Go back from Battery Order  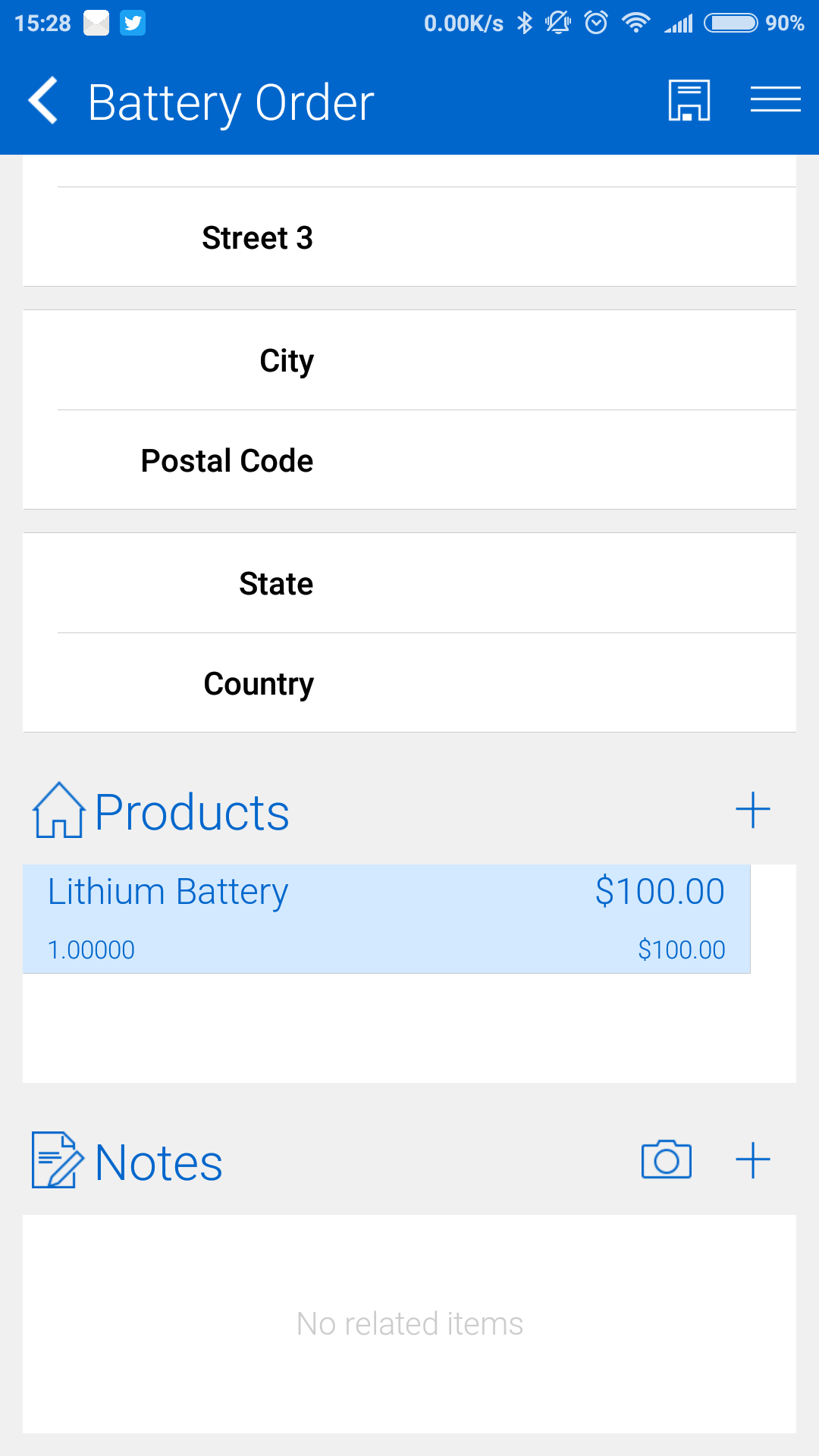point(43,101)
